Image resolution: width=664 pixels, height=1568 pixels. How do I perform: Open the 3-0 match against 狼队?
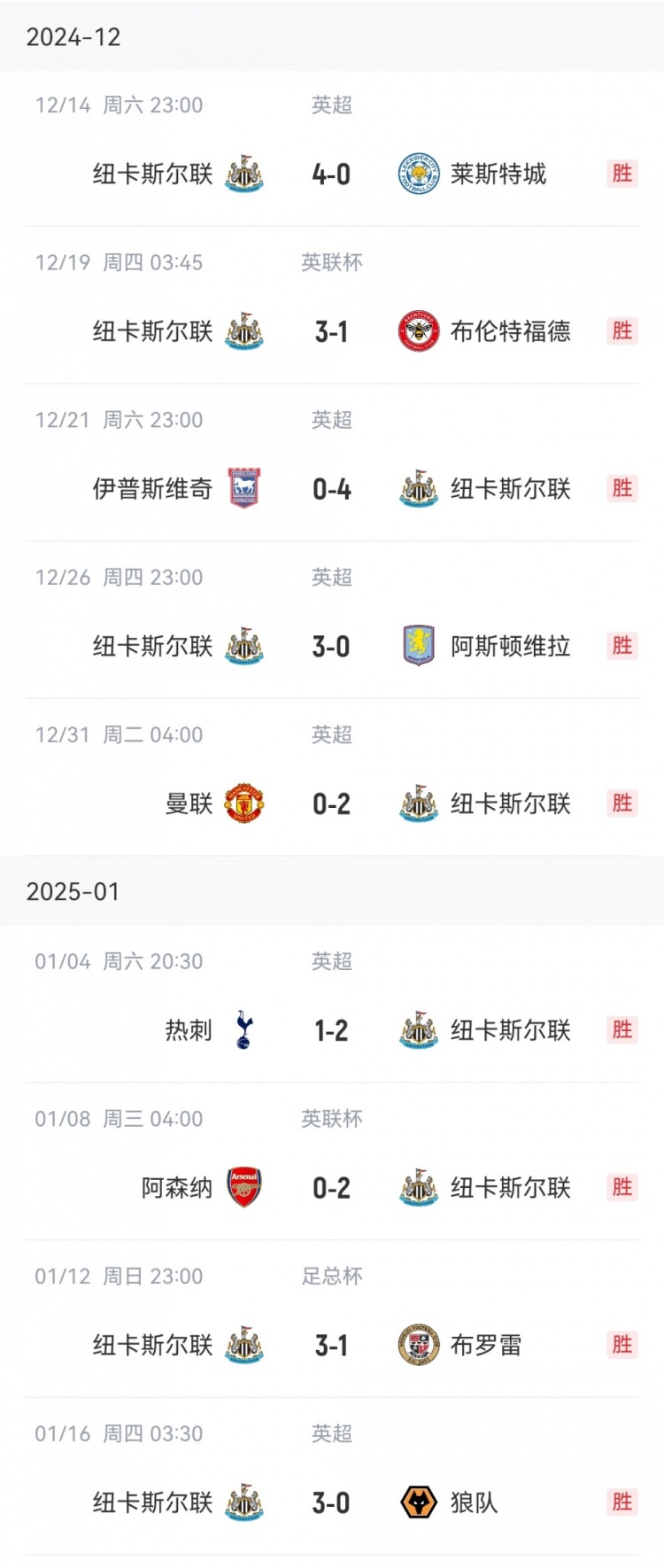(331, 1503)
